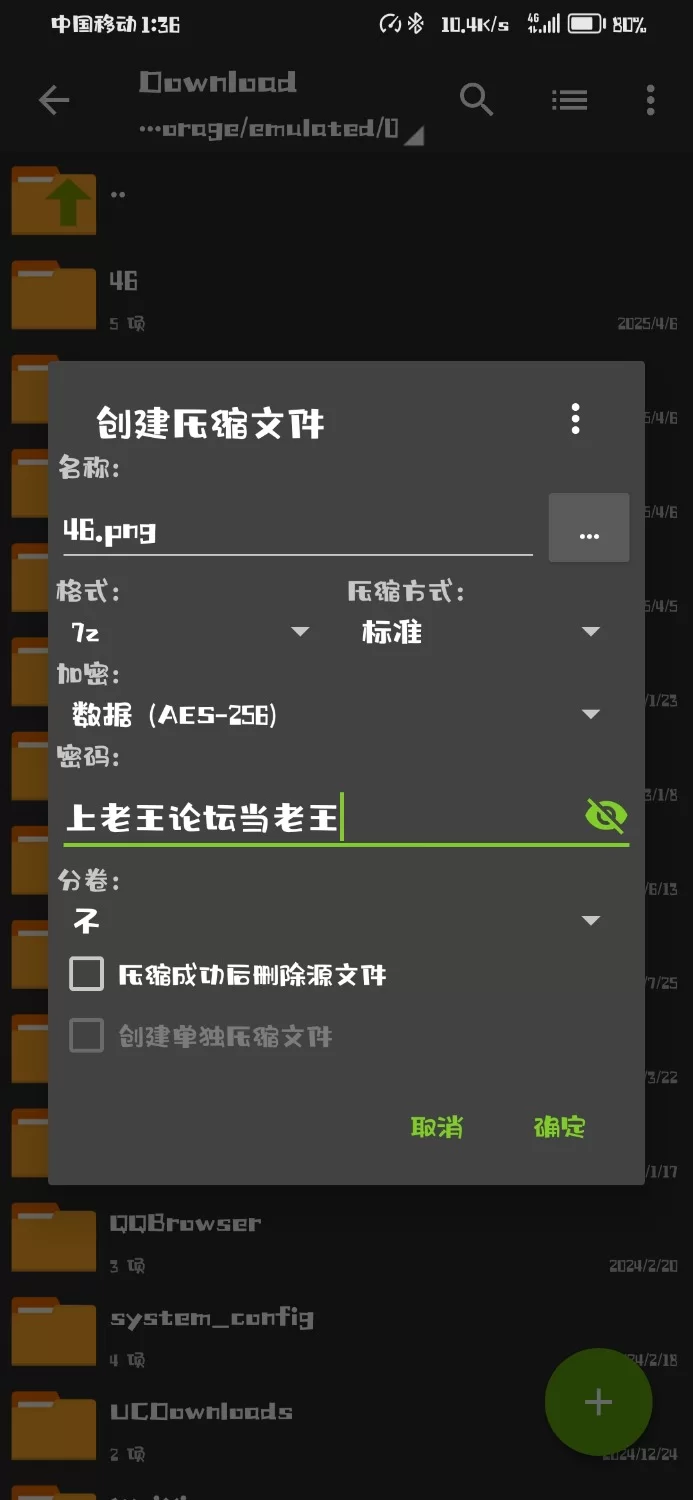Screen dimensions: 693x1500
Task: Tap the browse button next to the name
Action: click(589, 528)
